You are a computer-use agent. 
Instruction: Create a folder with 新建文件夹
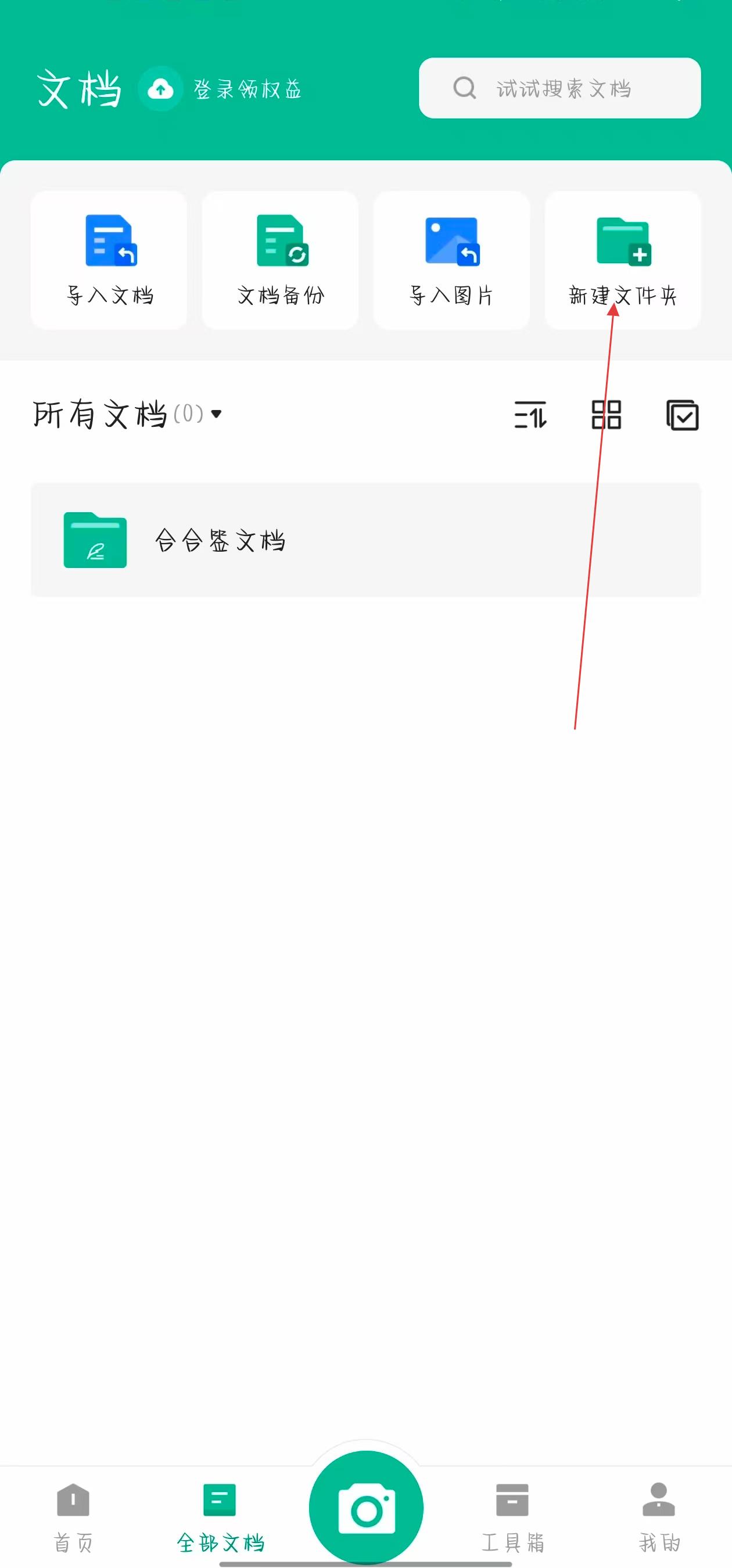622,261
